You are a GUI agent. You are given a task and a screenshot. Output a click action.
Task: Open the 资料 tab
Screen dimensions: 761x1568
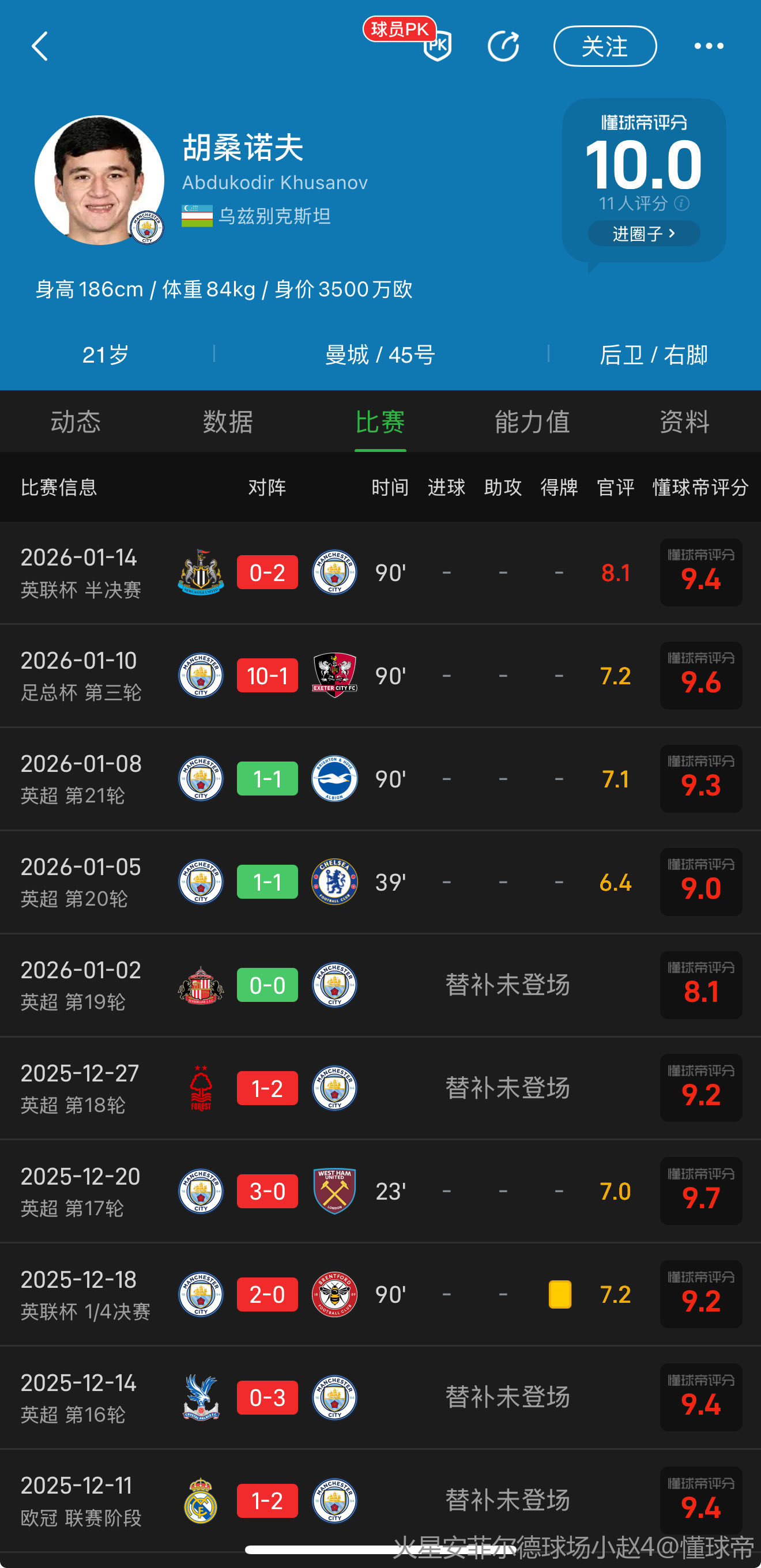click(684, 422)
